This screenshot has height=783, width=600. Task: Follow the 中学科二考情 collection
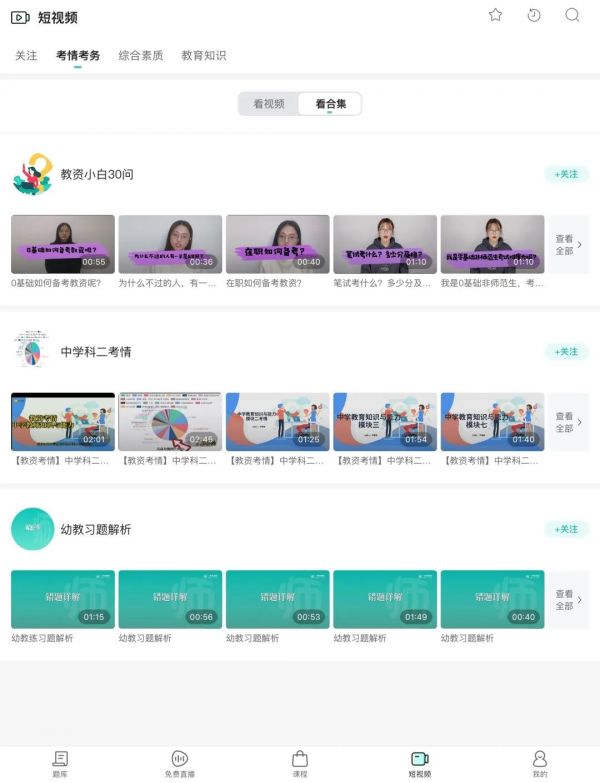pyautogui.click(x=566, y=352)
